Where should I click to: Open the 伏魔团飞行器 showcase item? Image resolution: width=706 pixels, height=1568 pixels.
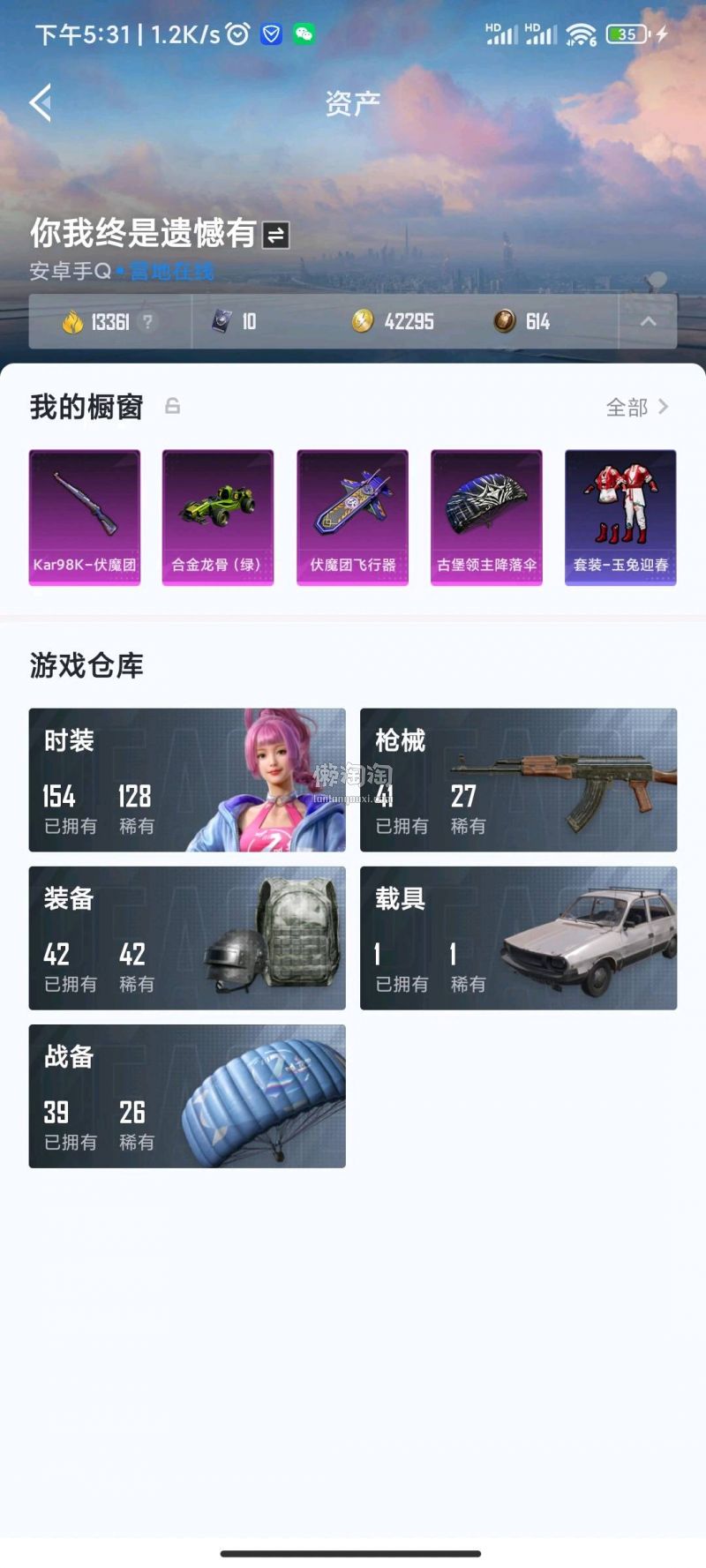pos(352,517)
